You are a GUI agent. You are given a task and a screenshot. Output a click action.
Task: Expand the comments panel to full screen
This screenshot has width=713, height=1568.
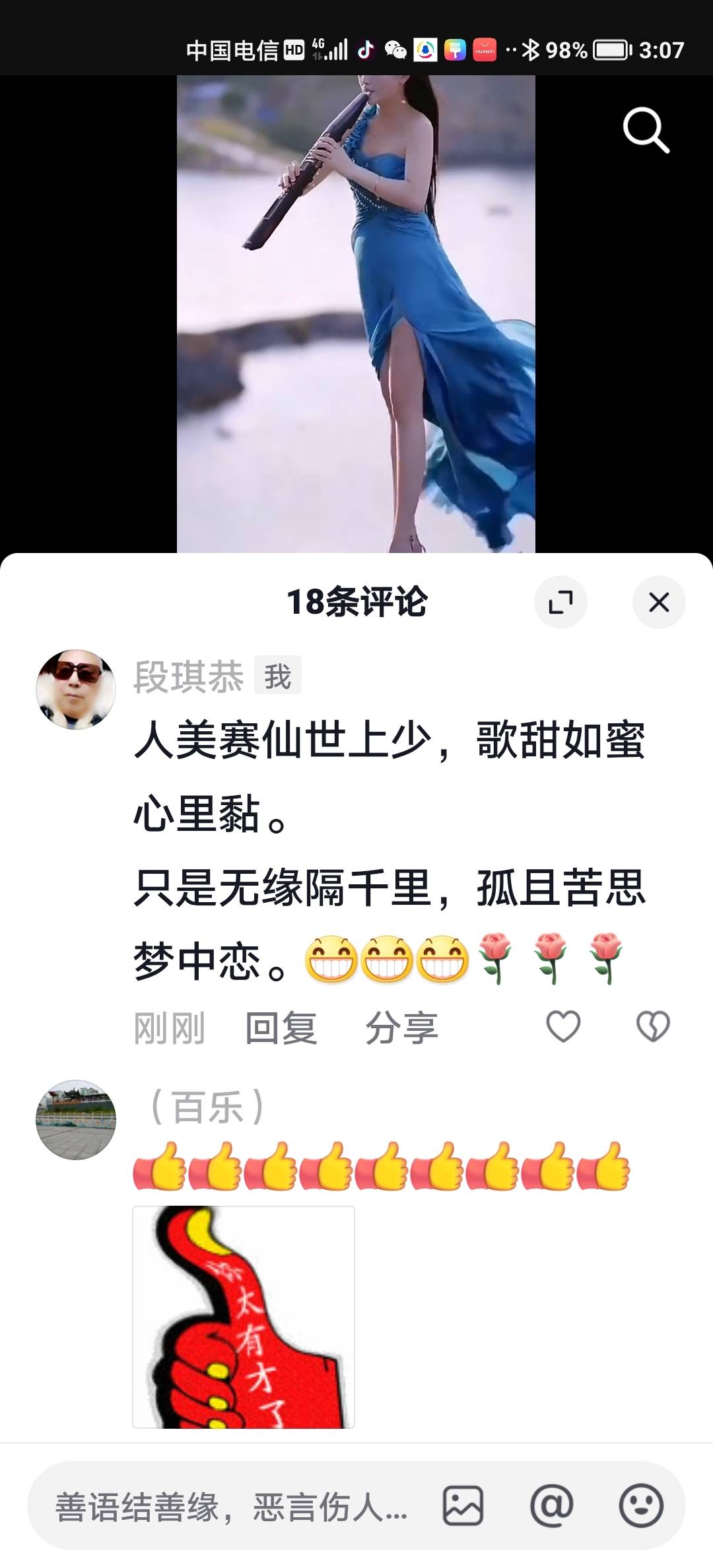click(560, 602)
